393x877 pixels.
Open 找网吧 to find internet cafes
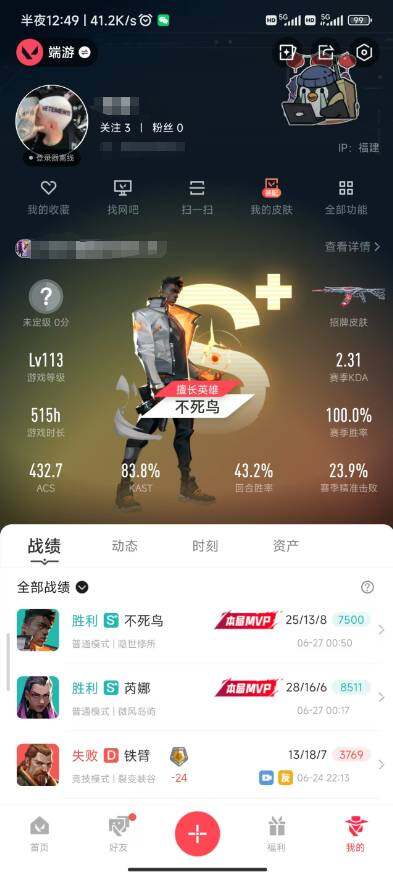click(122, 198)
